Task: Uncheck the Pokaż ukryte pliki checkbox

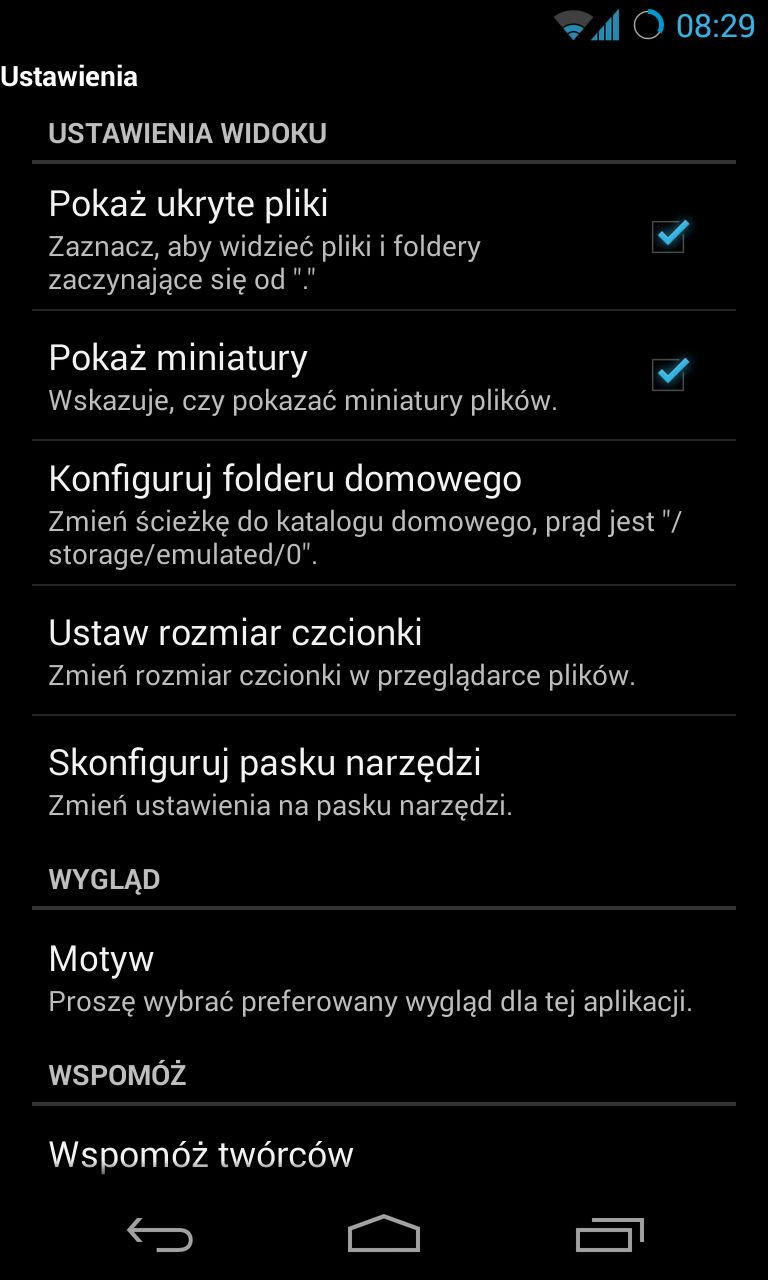Action: point(669,237)
